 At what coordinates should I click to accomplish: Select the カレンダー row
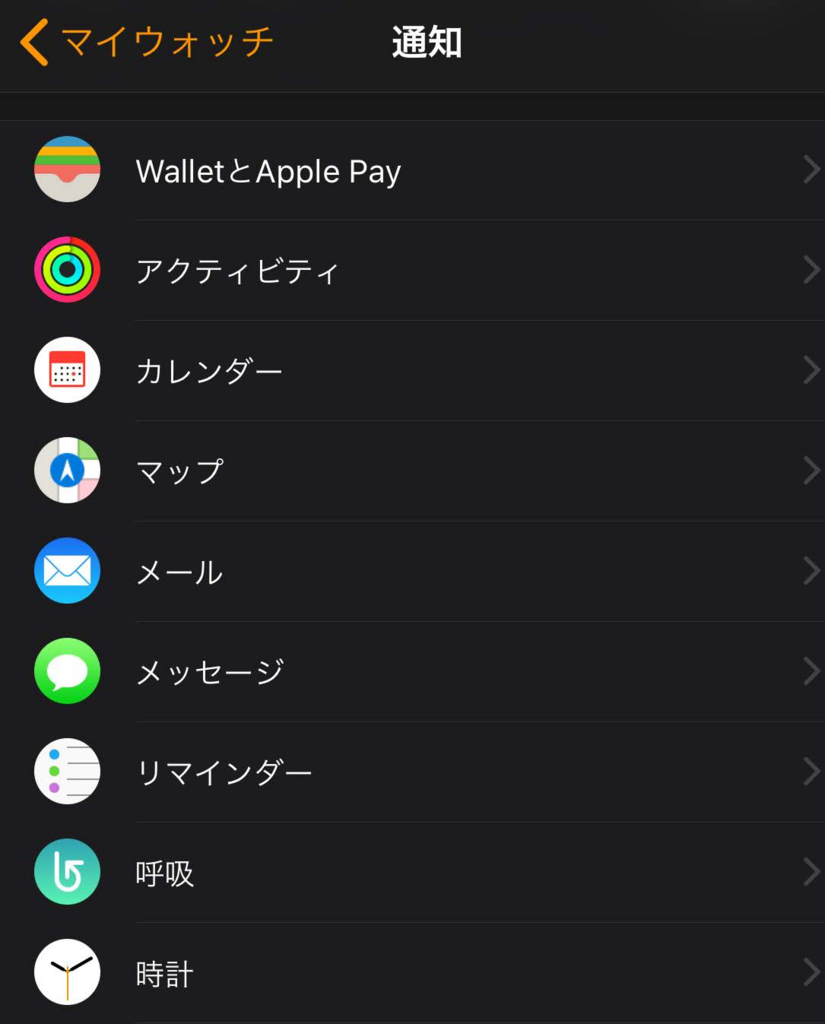[412, 371]
